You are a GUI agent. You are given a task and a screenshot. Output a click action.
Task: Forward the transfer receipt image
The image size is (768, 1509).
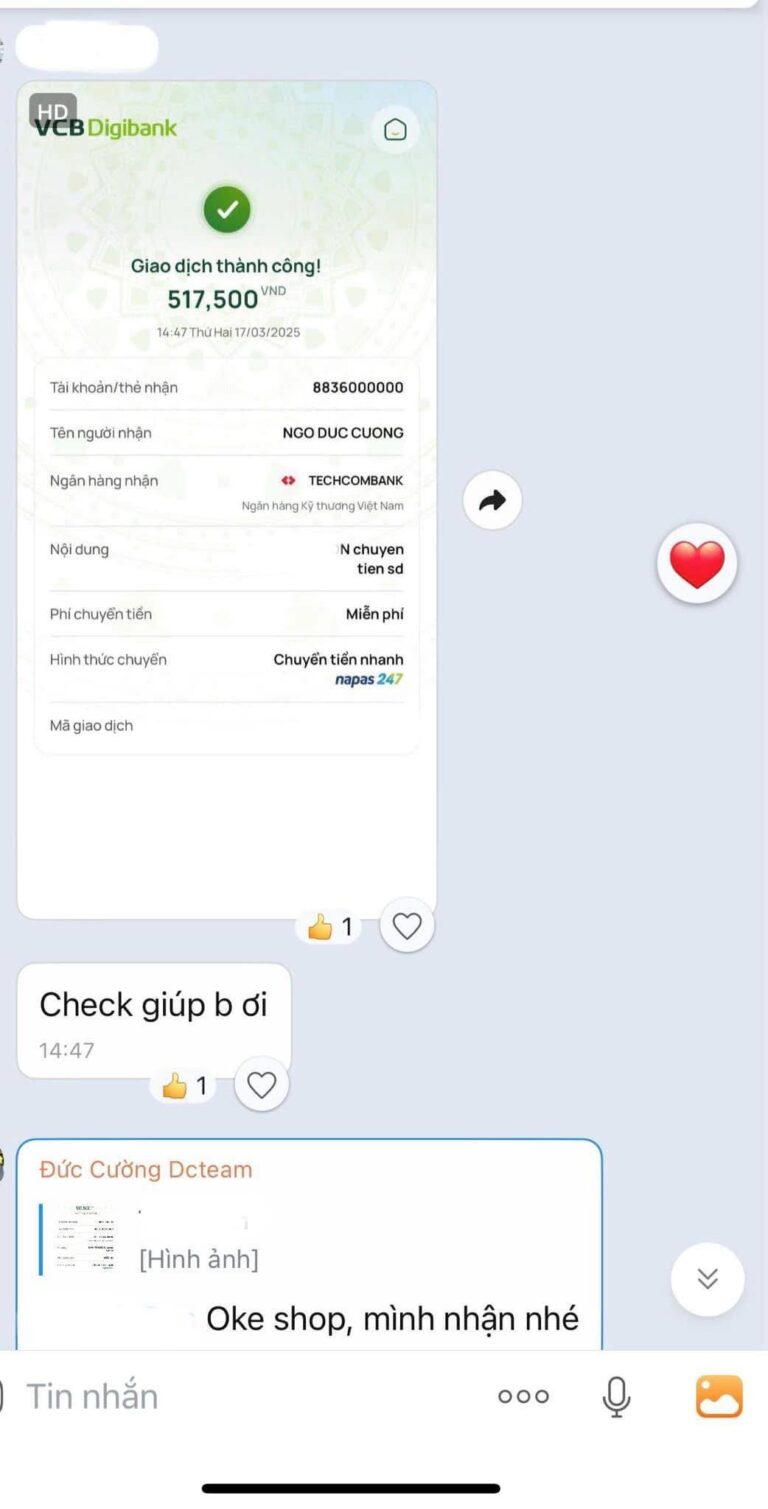[492, 500]
